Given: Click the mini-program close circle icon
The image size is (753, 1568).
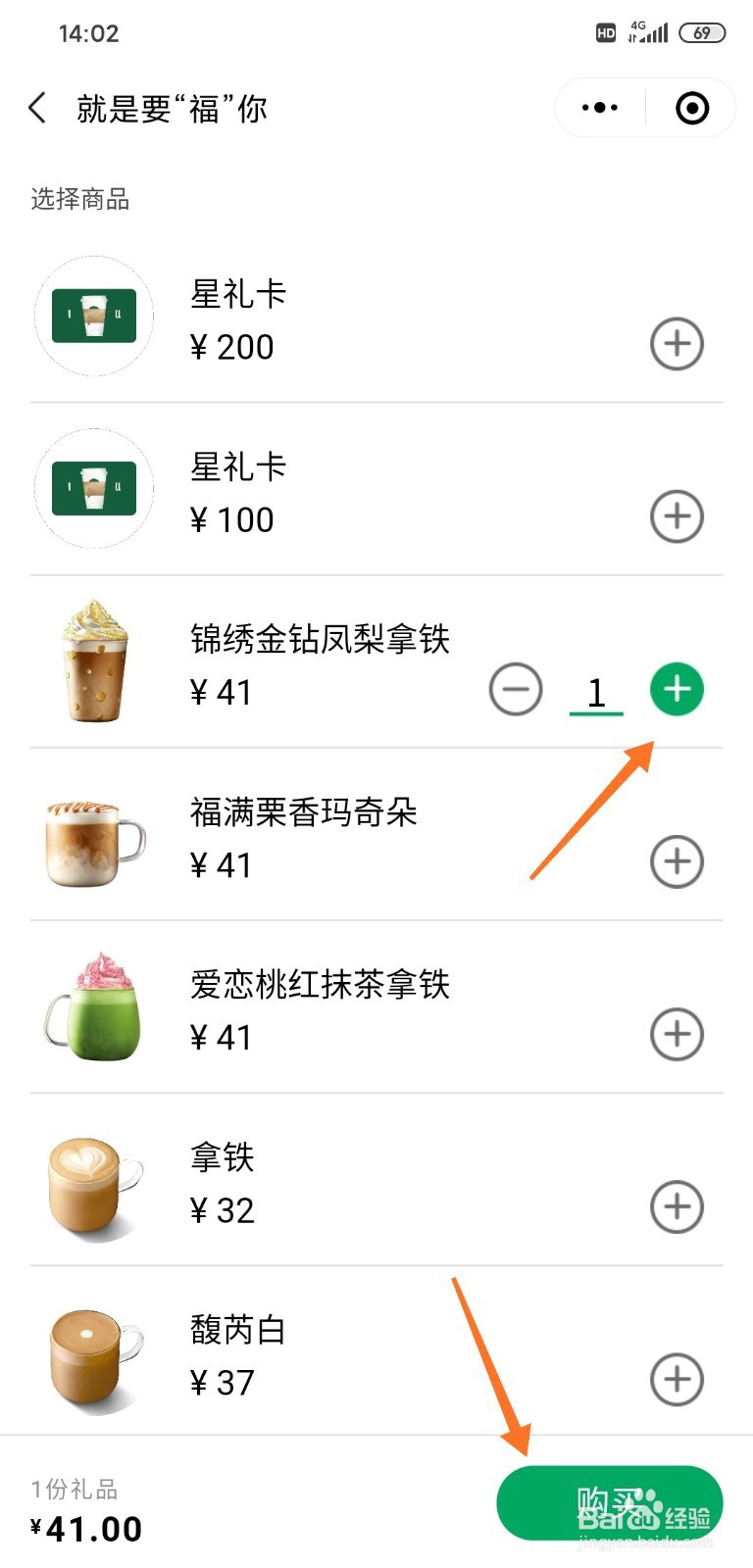Looking at the screenshot, I should (692, 108).
